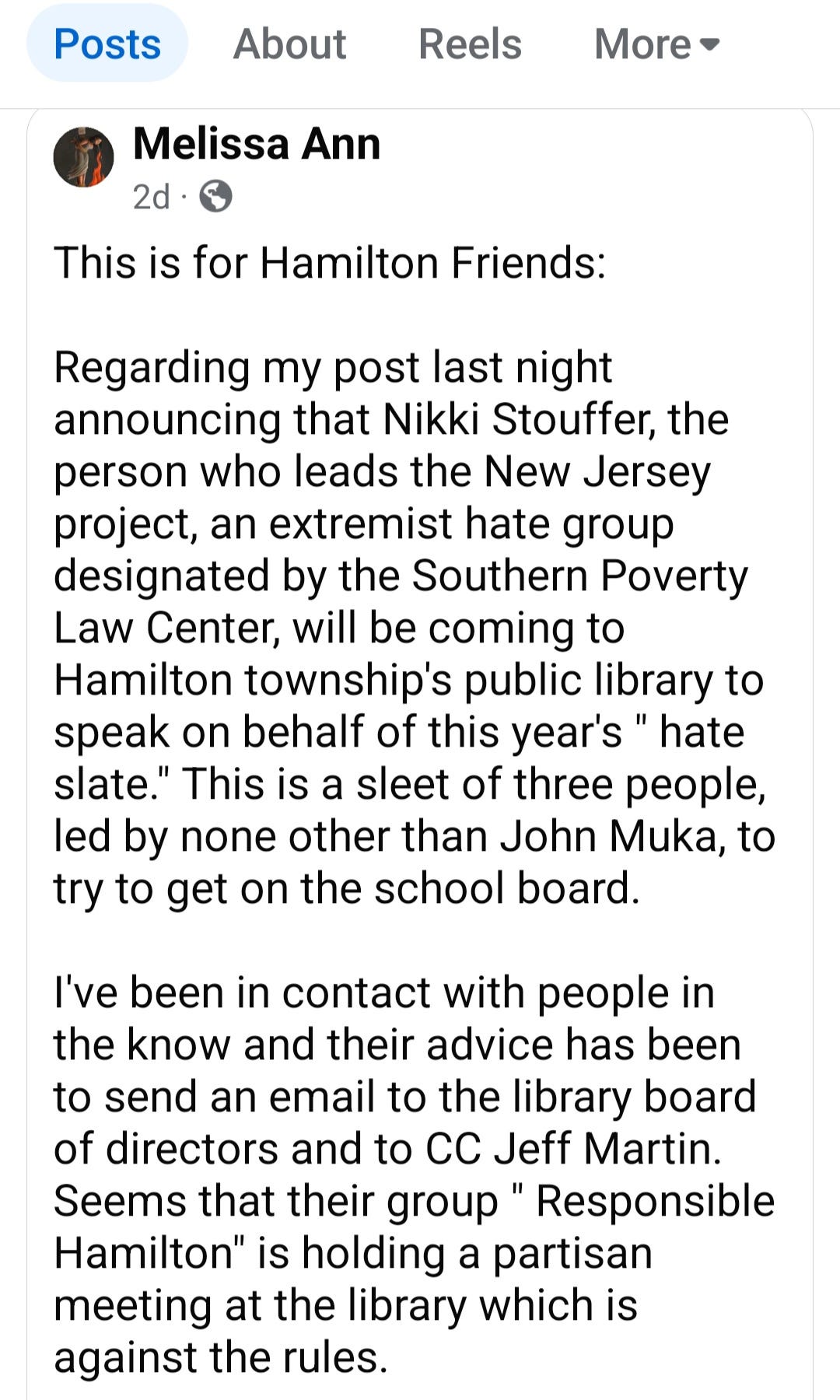Open Melissa Ann's profile name link
840x1400 pixels.
click(x=257, y=144)
